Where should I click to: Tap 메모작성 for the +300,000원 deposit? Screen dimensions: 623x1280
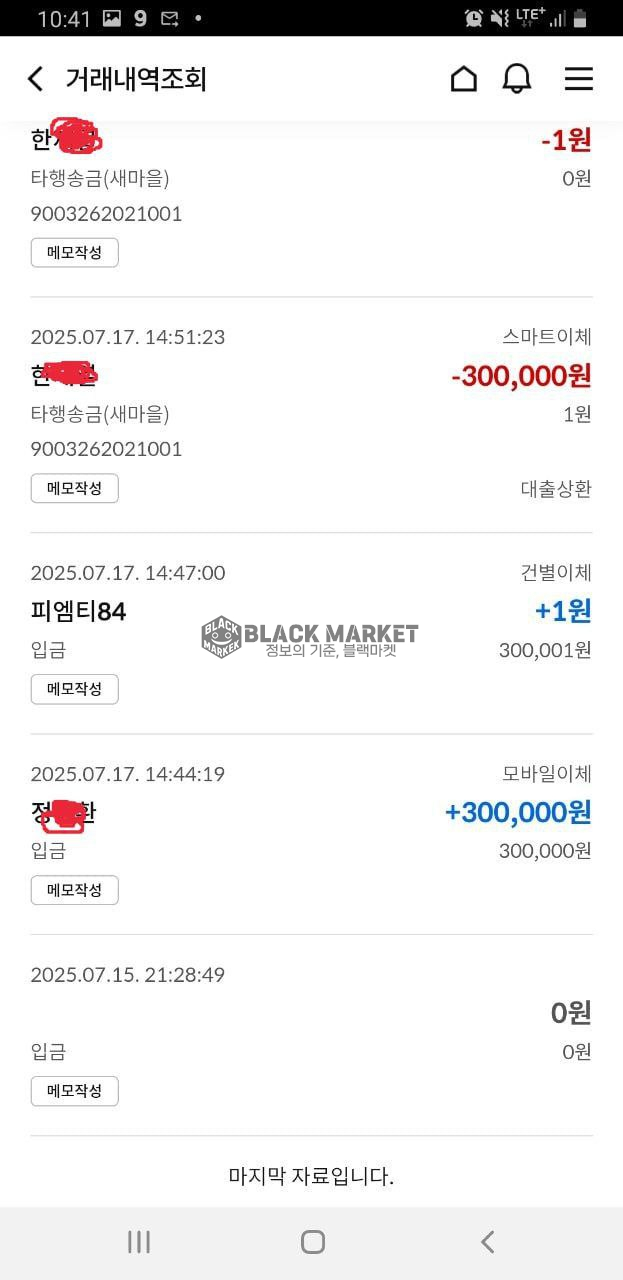click(74, 890)
